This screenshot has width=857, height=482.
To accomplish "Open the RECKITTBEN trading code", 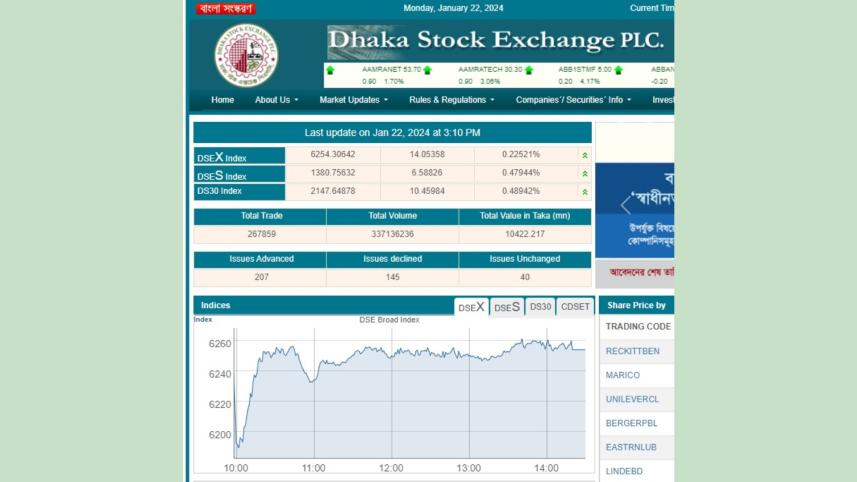I will click(632, 352).
